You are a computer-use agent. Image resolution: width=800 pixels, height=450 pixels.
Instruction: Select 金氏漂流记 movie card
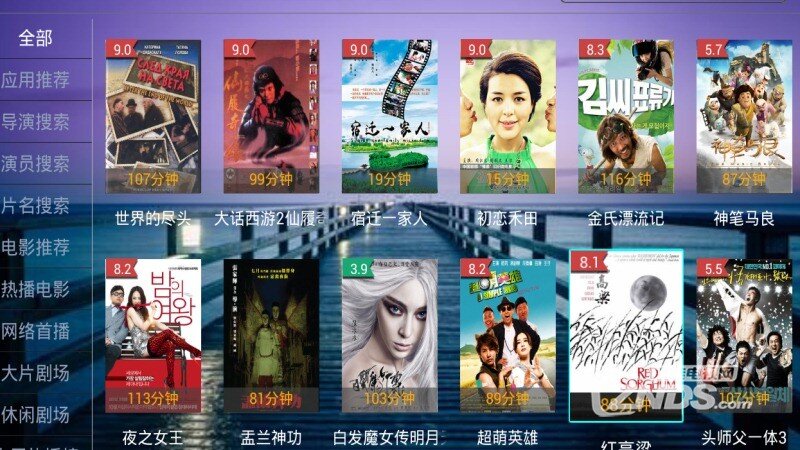click(625, 116)
